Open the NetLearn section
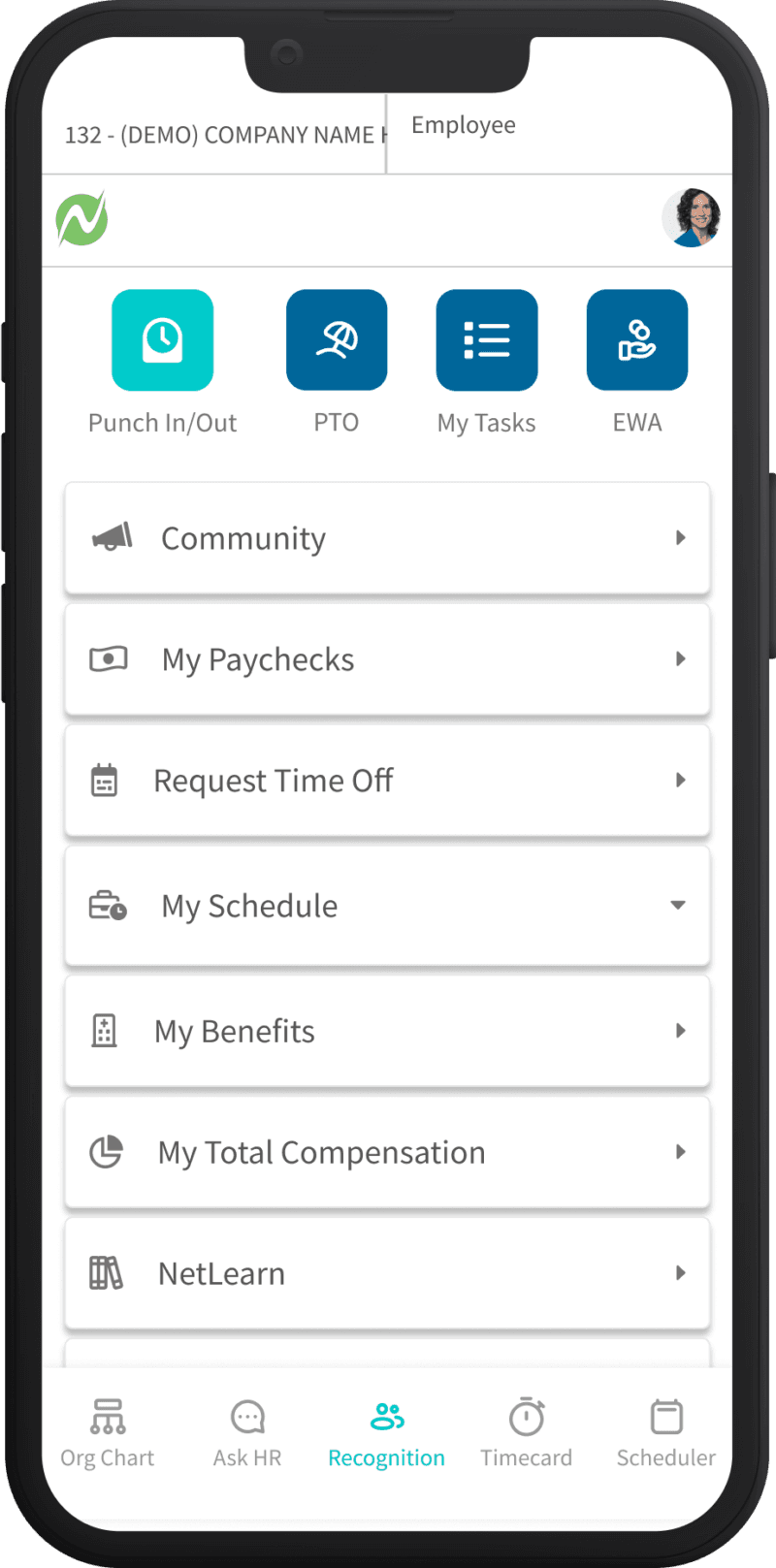776x1568 pixels. [387, 1272]
